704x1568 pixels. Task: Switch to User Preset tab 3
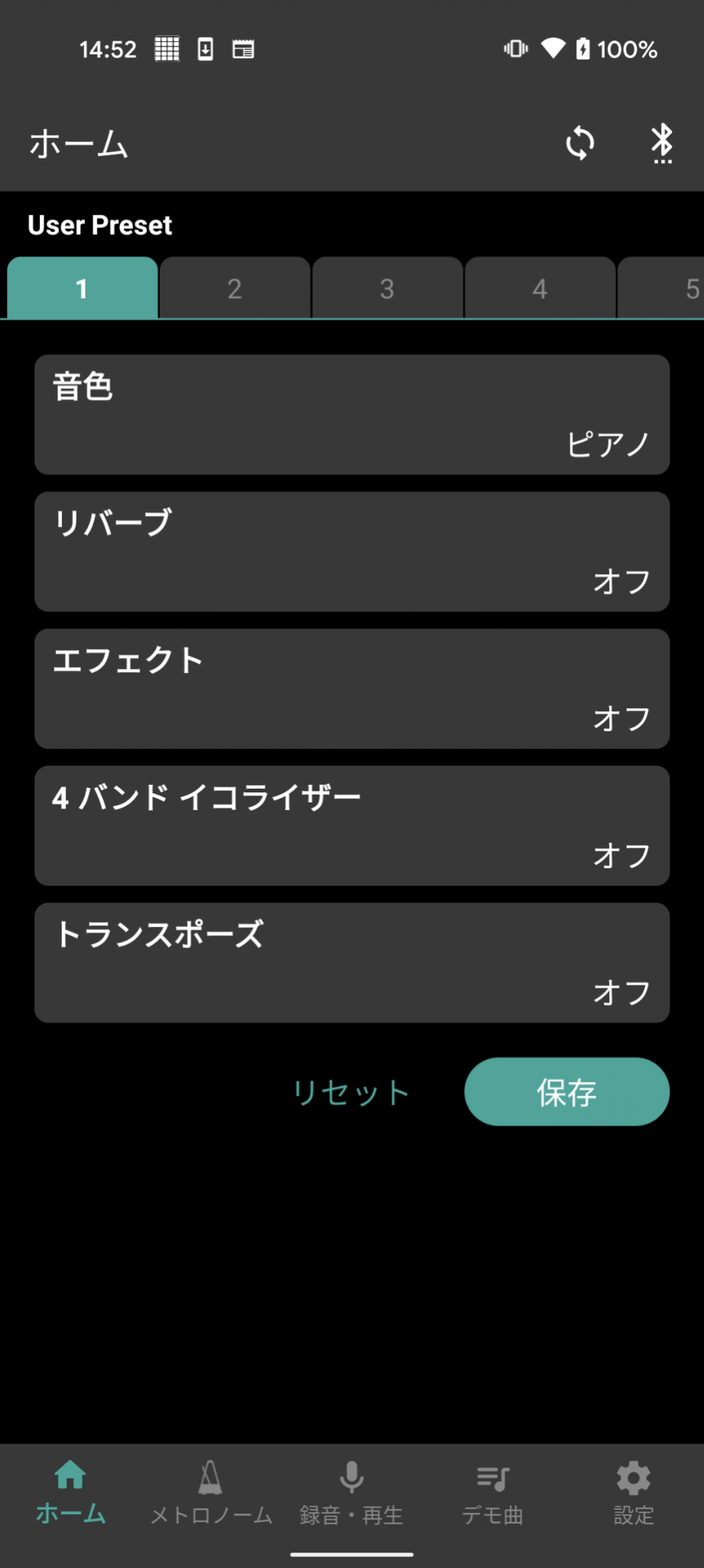click(387, 289)
